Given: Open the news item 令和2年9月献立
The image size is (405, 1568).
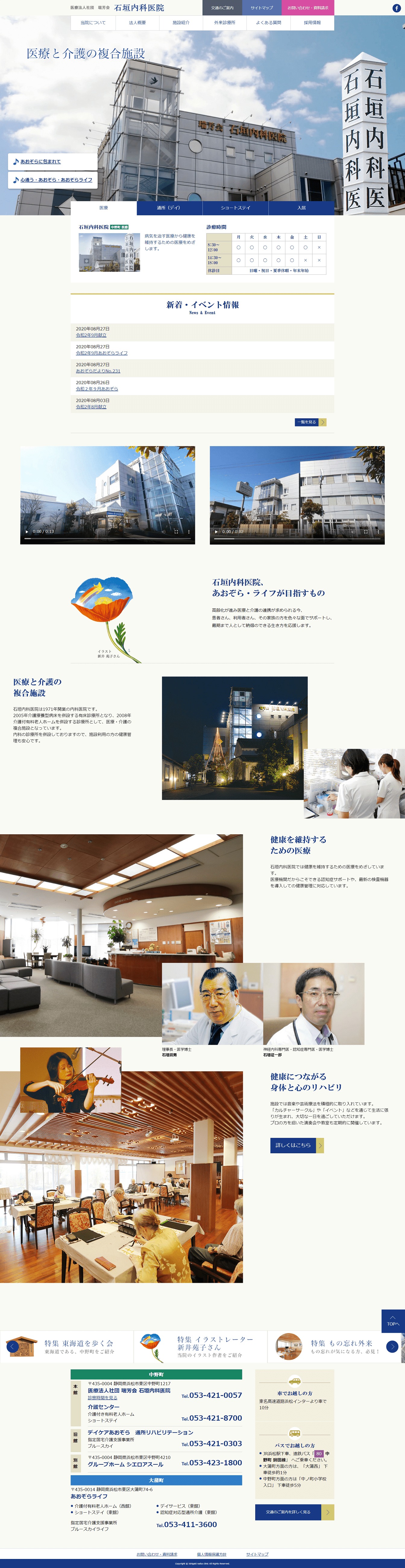Looking at the screenshot, I should point(91,335).
